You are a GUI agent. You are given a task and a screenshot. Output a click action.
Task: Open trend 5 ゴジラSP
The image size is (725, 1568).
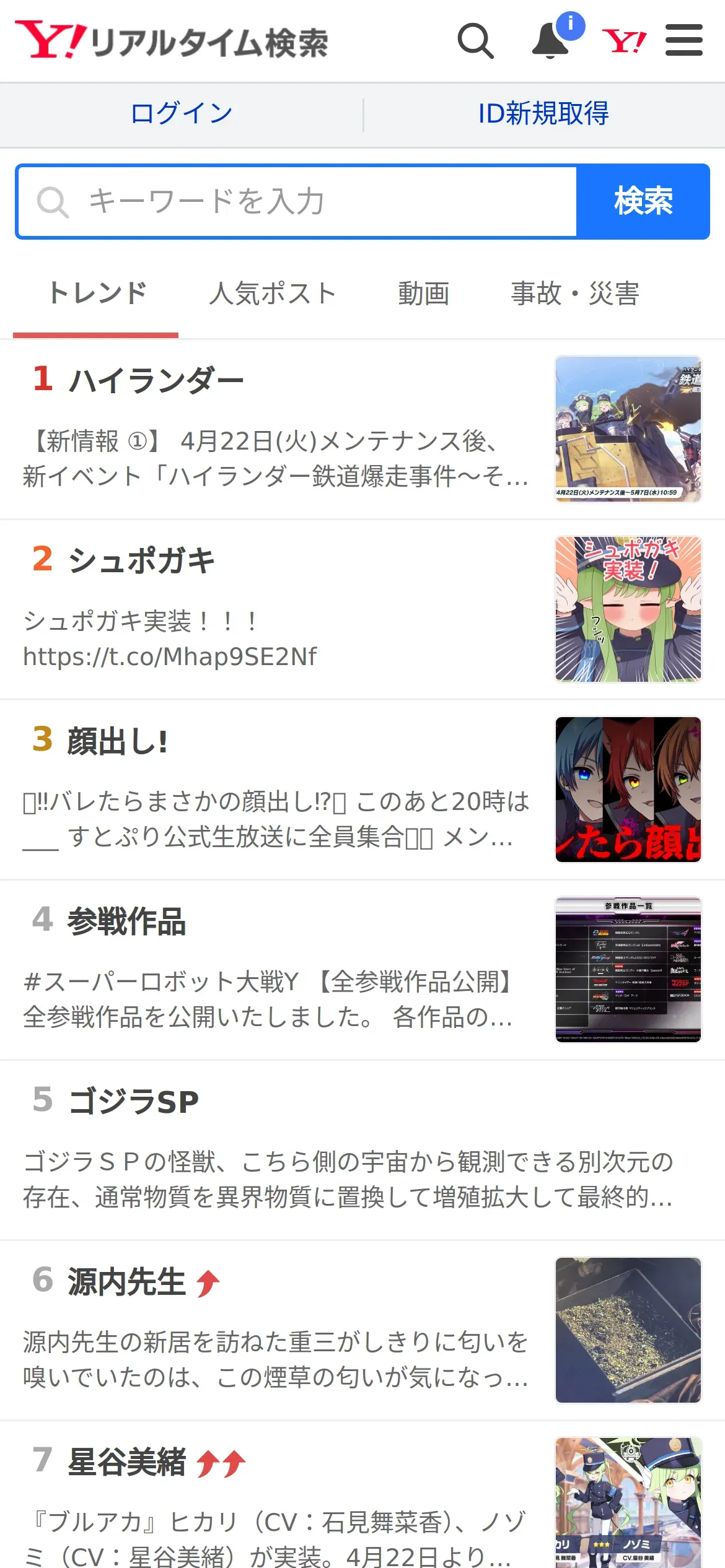134,1102
